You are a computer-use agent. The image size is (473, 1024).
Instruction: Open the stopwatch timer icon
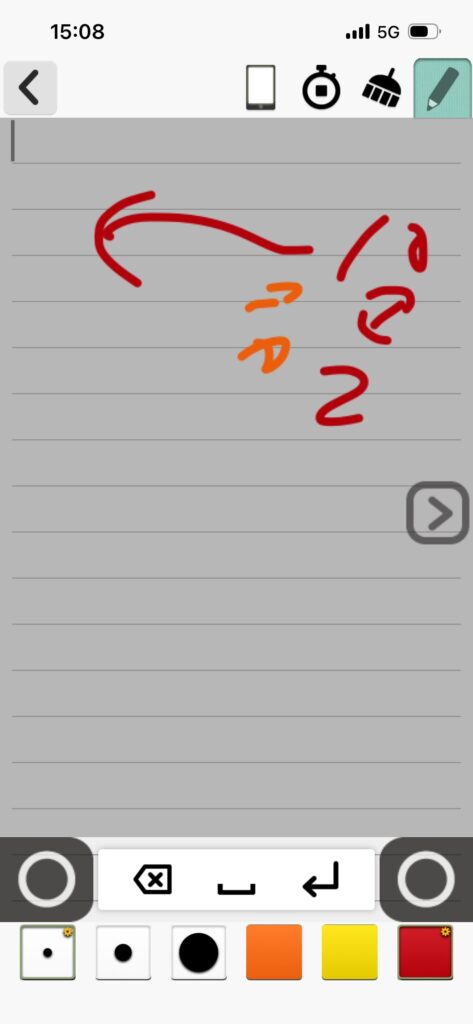tap(321, 87)
